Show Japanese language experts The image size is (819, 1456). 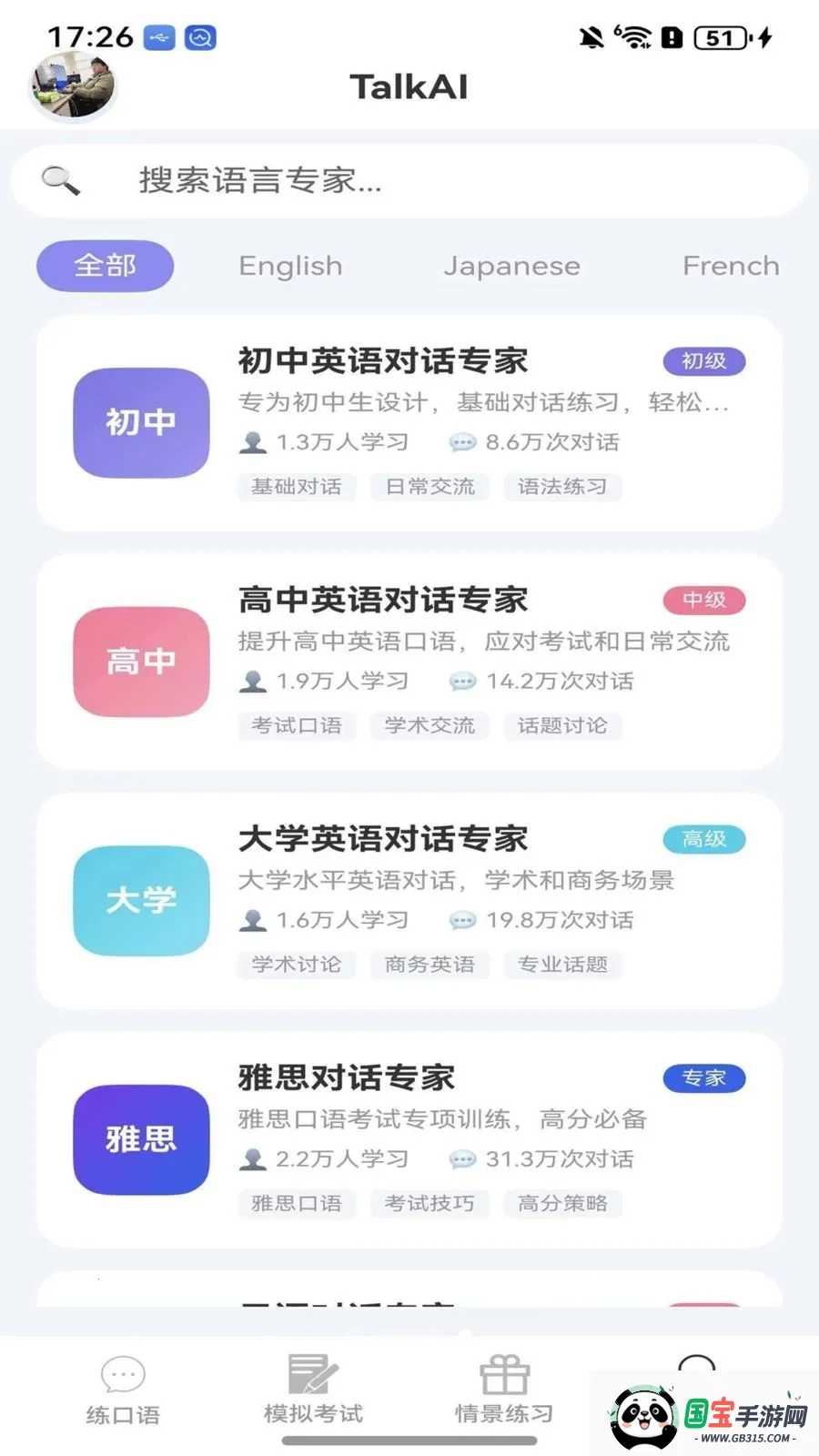click(511, 266)
